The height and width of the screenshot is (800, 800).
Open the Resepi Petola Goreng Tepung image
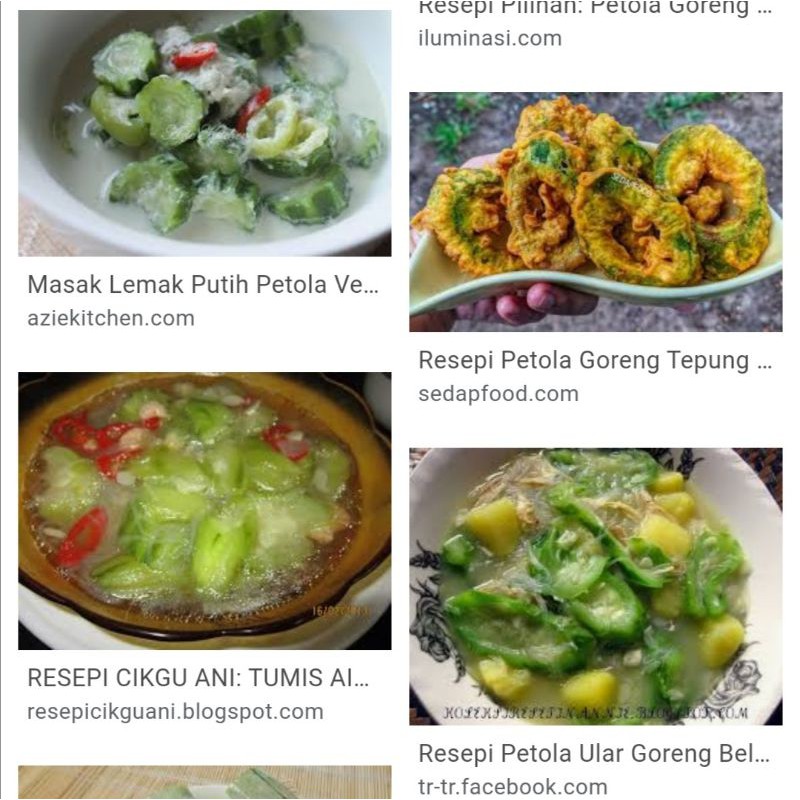pos(595,211)
